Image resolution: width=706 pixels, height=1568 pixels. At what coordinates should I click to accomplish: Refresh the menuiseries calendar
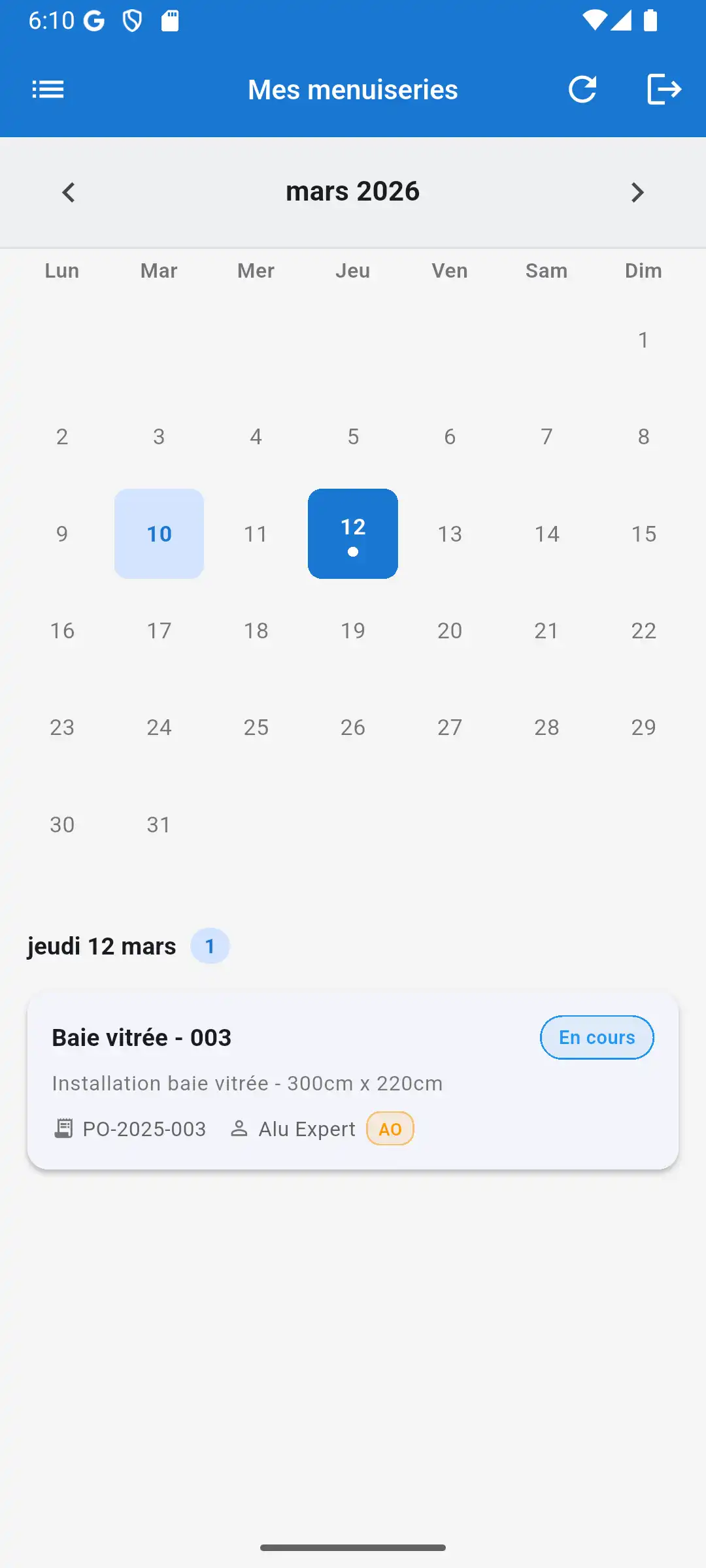[x=582, y=90]
